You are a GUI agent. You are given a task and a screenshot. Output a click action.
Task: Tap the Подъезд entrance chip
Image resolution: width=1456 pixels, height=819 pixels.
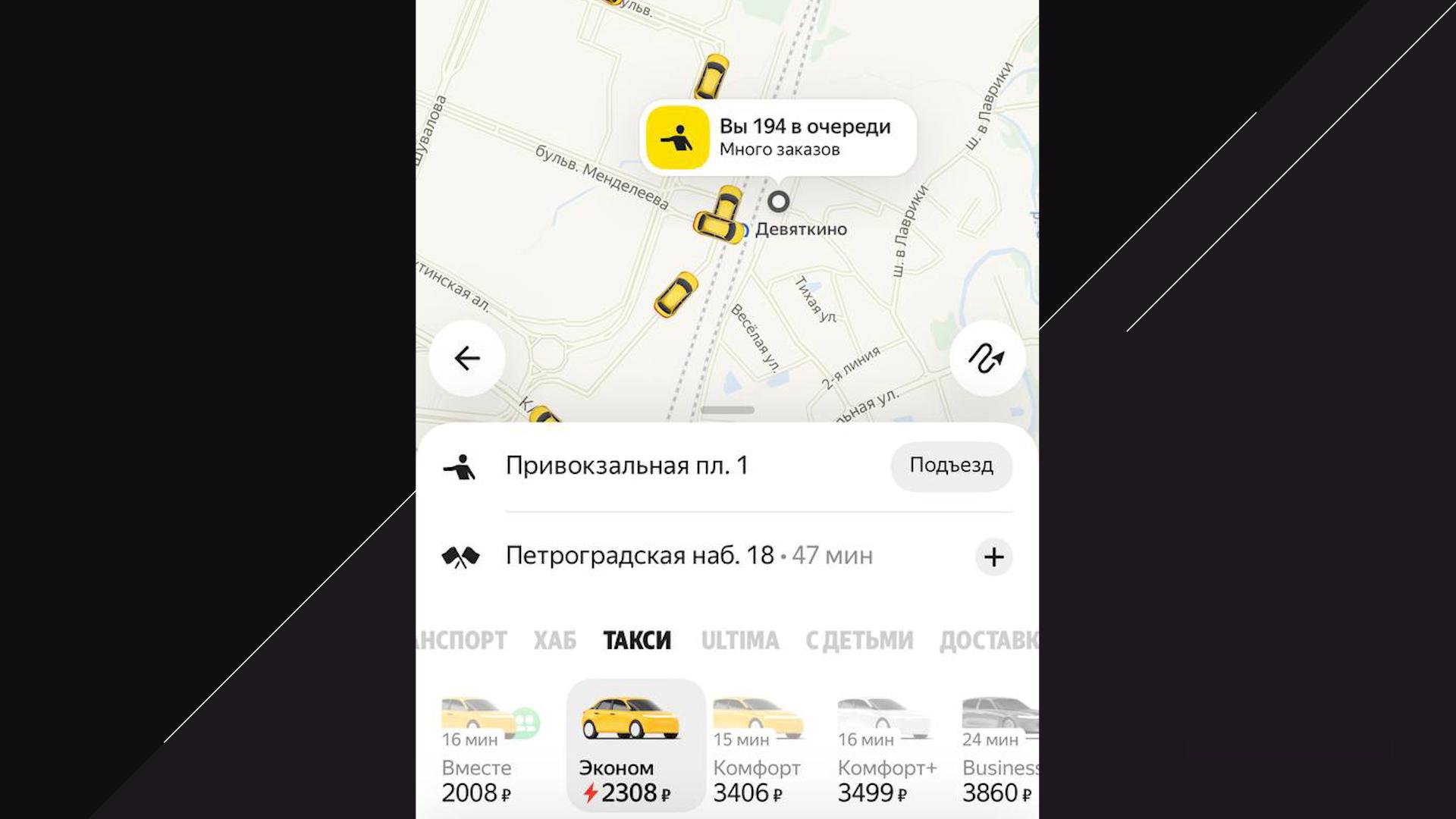click(951, 466)
